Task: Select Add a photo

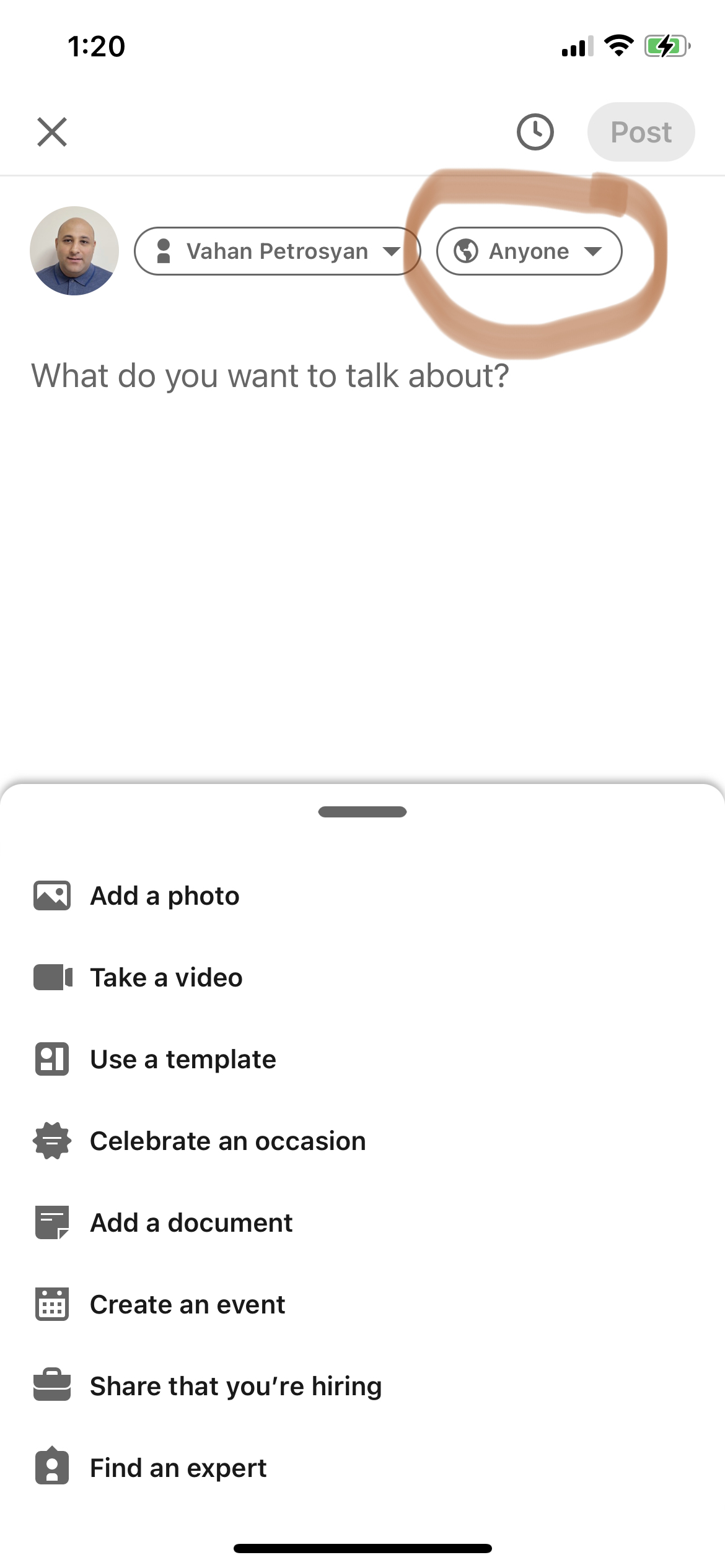Action: click(362, 895)
